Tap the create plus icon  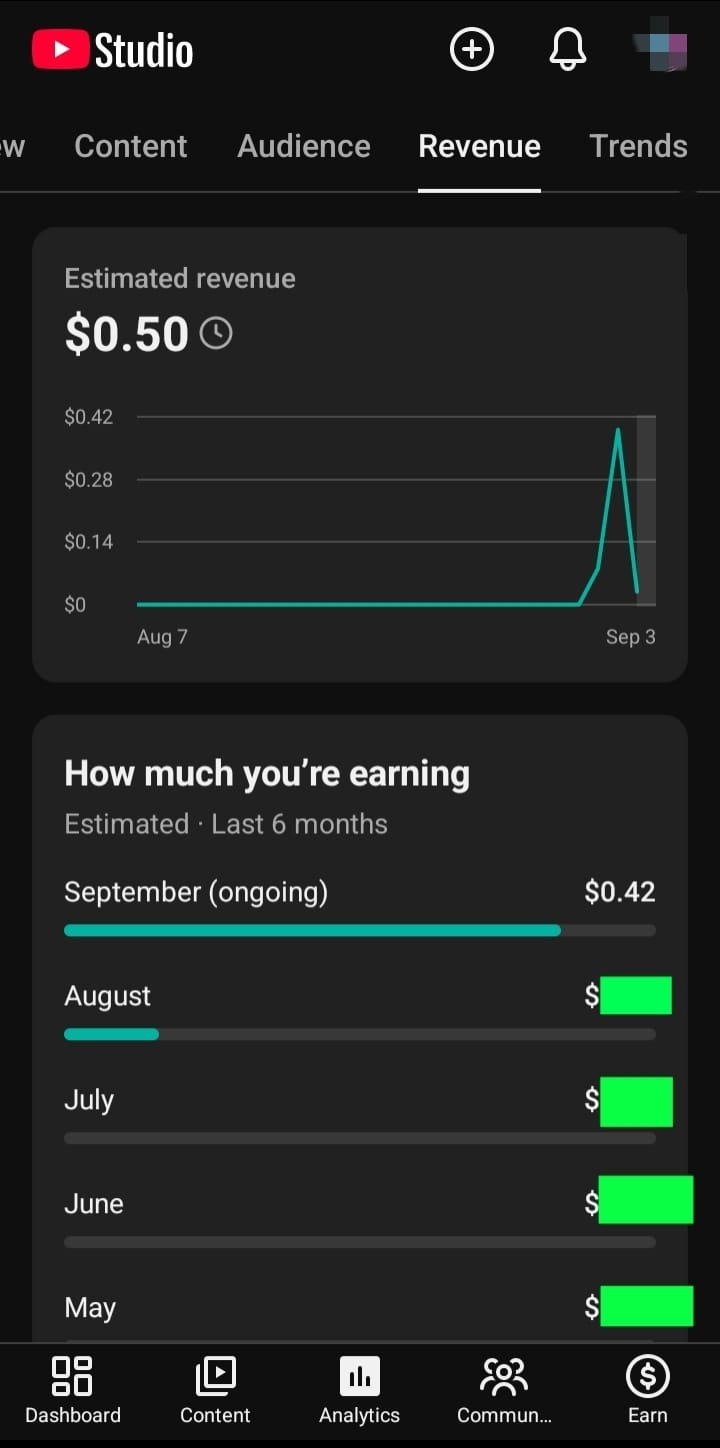coord(472,49)
